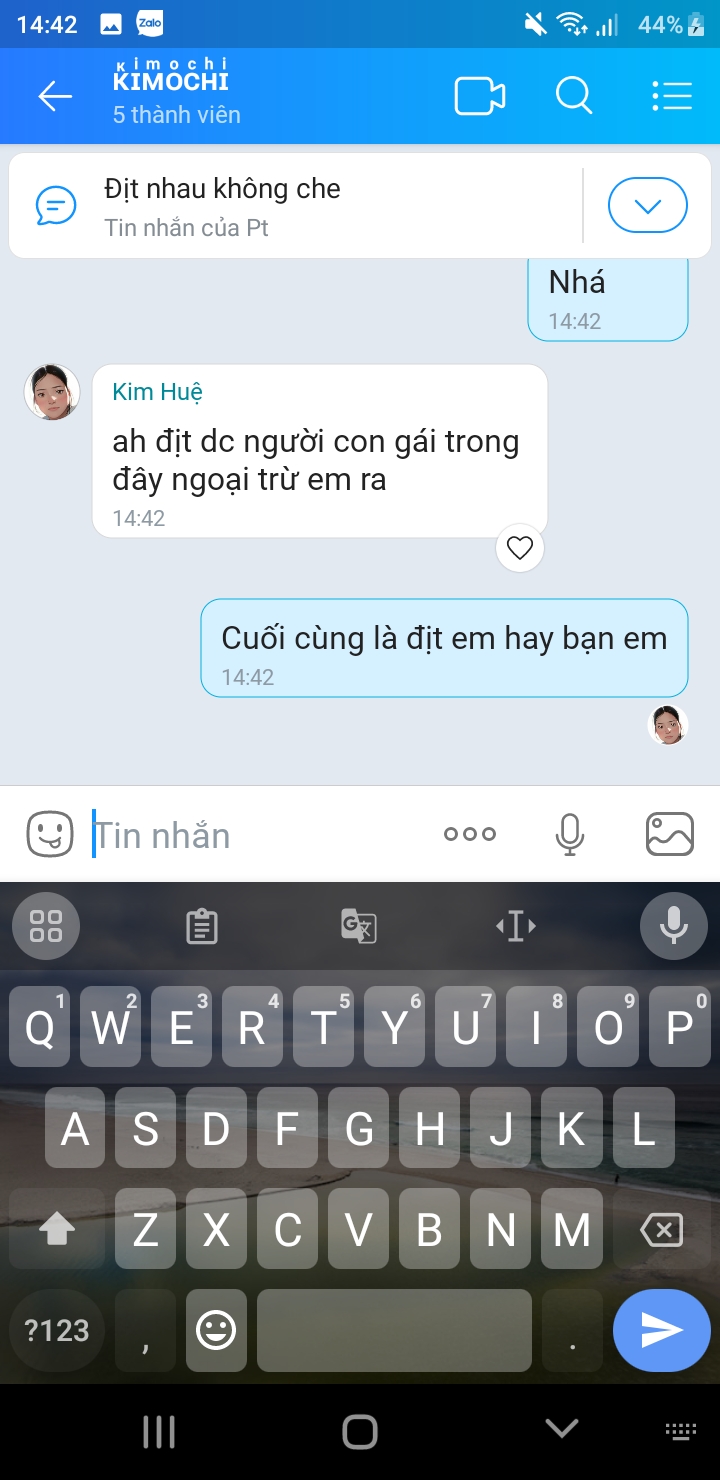720x1480 pixels.
Task: View Kim Huệ's profile picture
Action: tap(52, 392)
